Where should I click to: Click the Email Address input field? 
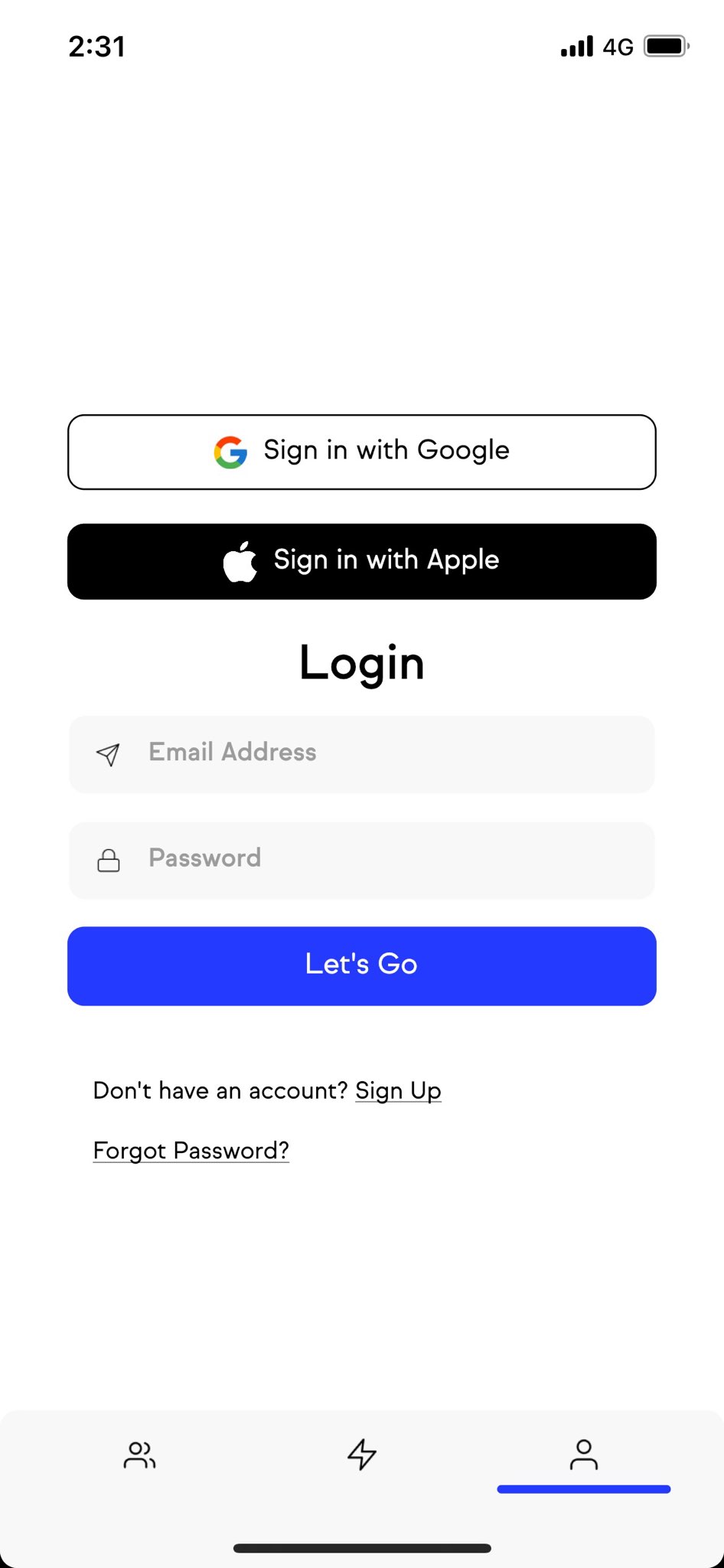pyautogui.click(x=361, y=754)
